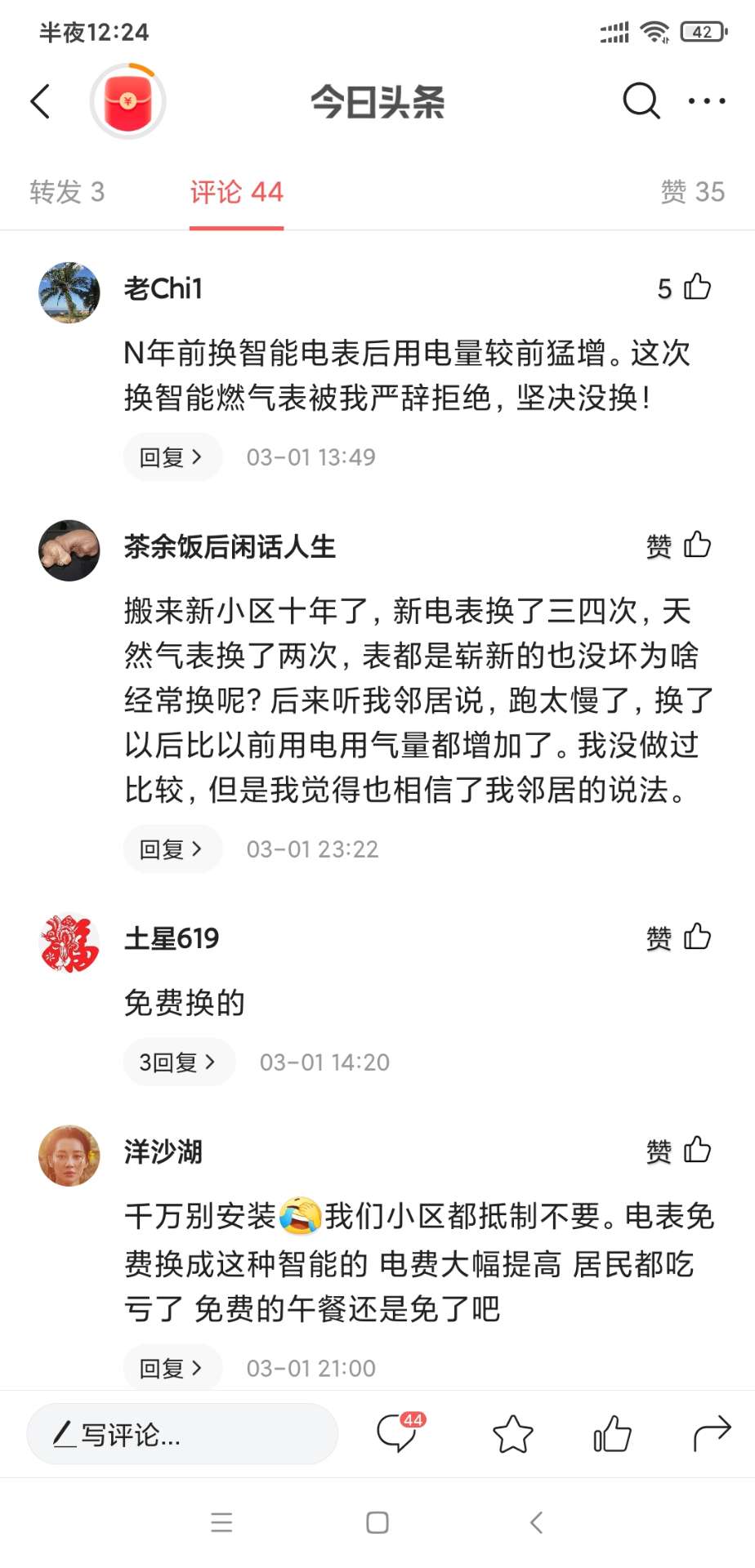Viewport: 755px width, 1568px height.
Task: Like the article from the bottom bar
Action: 612,1435
